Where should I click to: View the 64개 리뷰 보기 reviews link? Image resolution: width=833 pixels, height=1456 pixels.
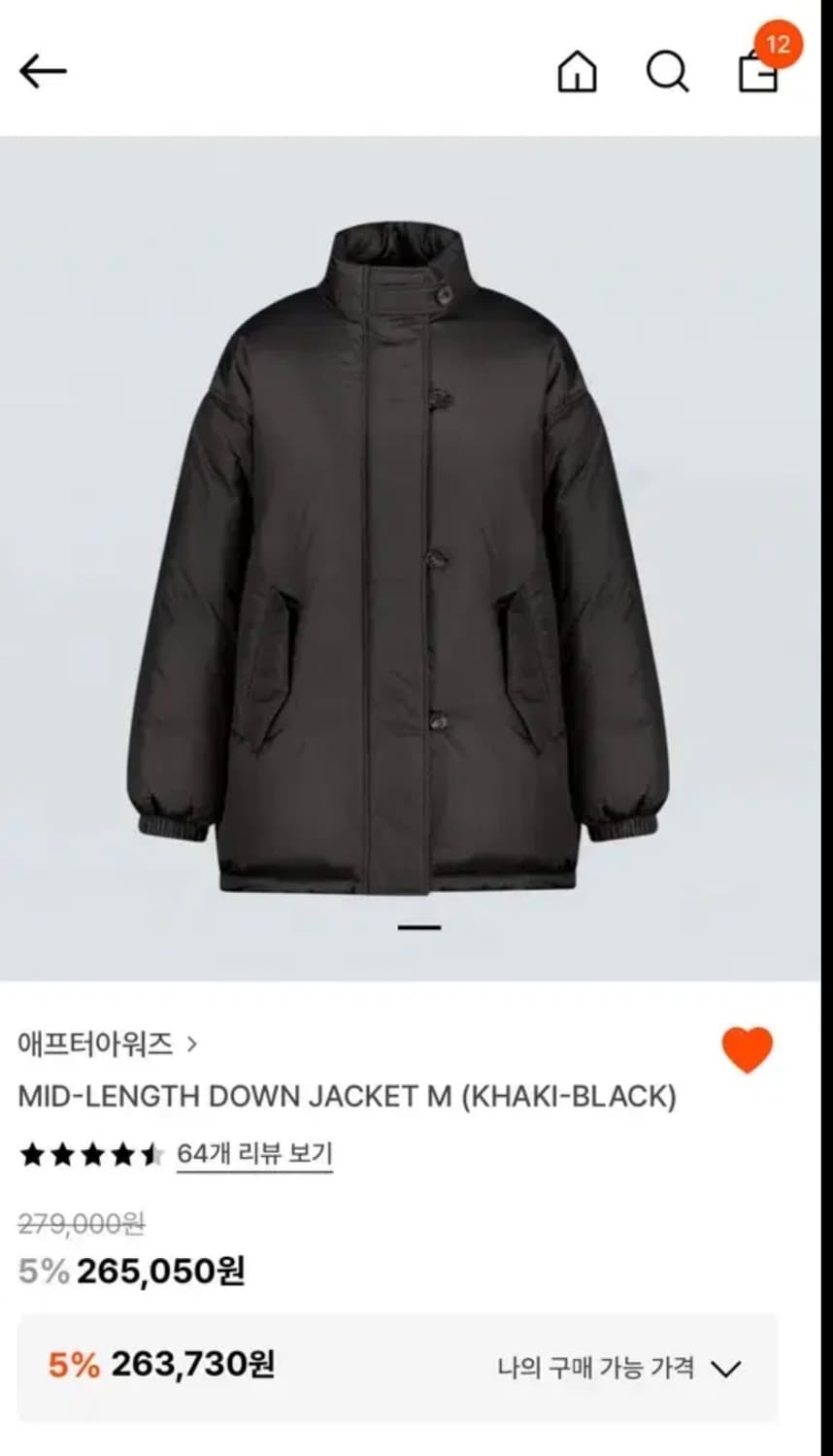(254, 1153)
